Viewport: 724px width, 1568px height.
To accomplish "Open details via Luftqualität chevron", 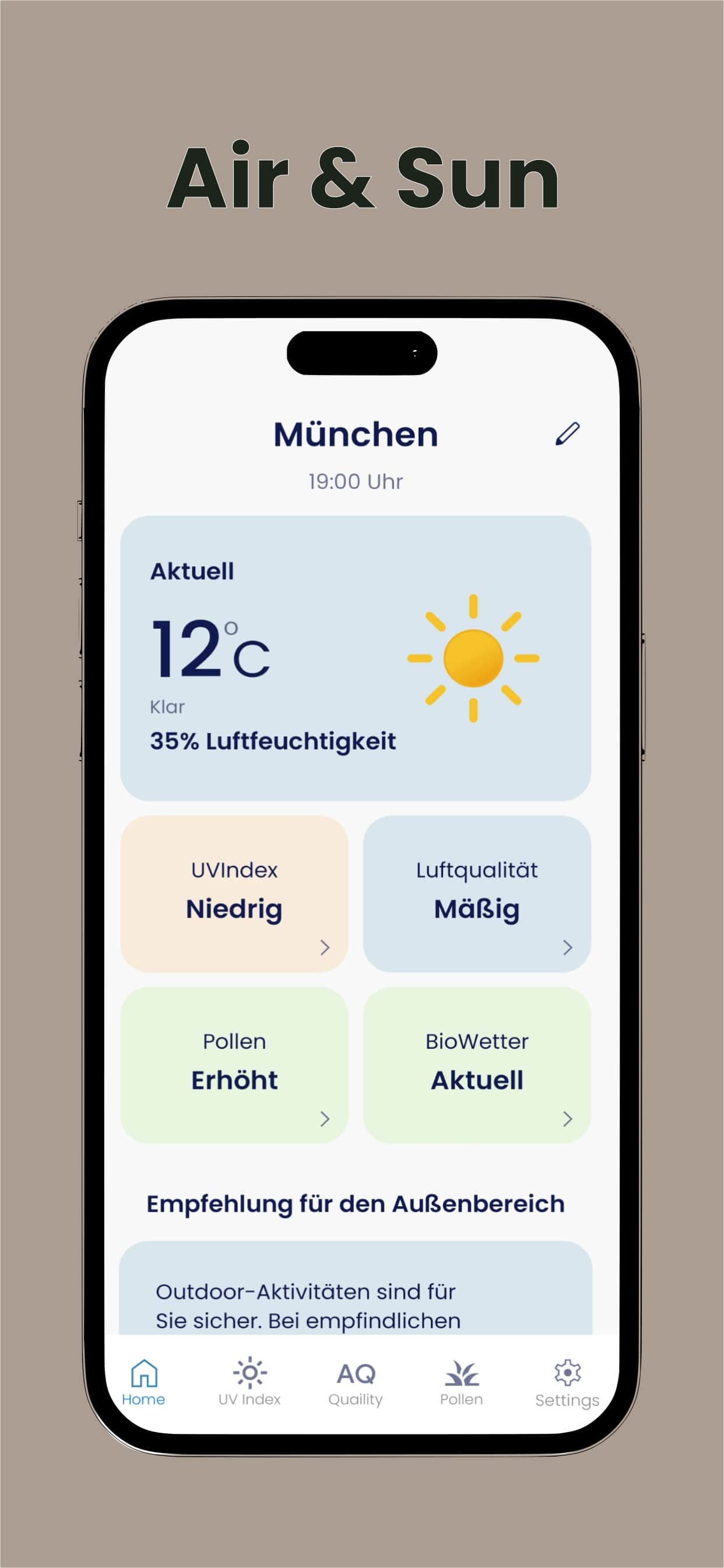I will 568,947.
